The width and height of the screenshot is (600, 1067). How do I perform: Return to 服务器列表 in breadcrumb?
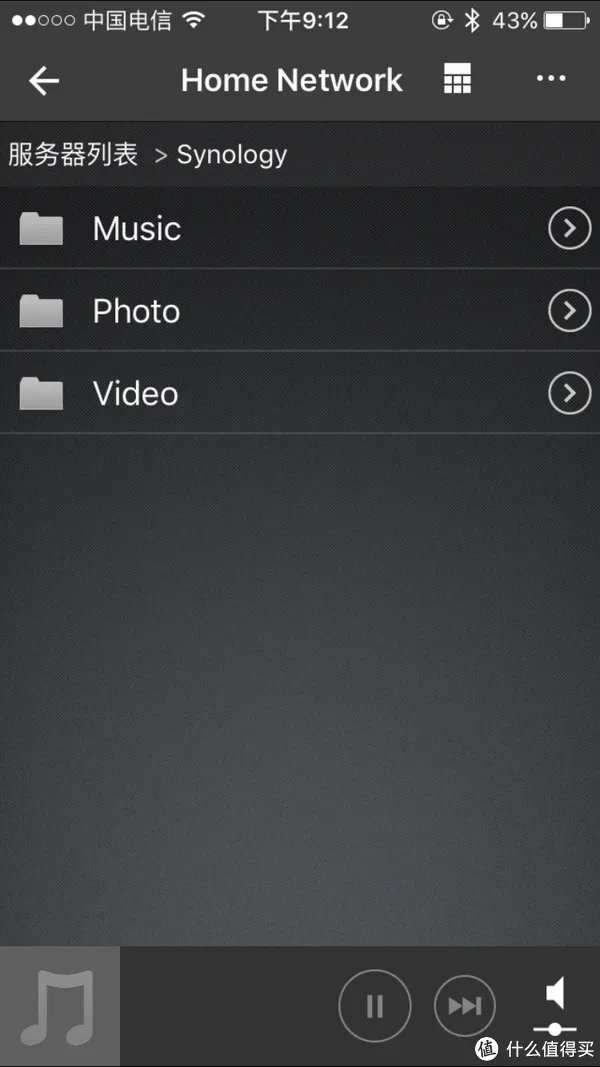(x=73, y=154)
